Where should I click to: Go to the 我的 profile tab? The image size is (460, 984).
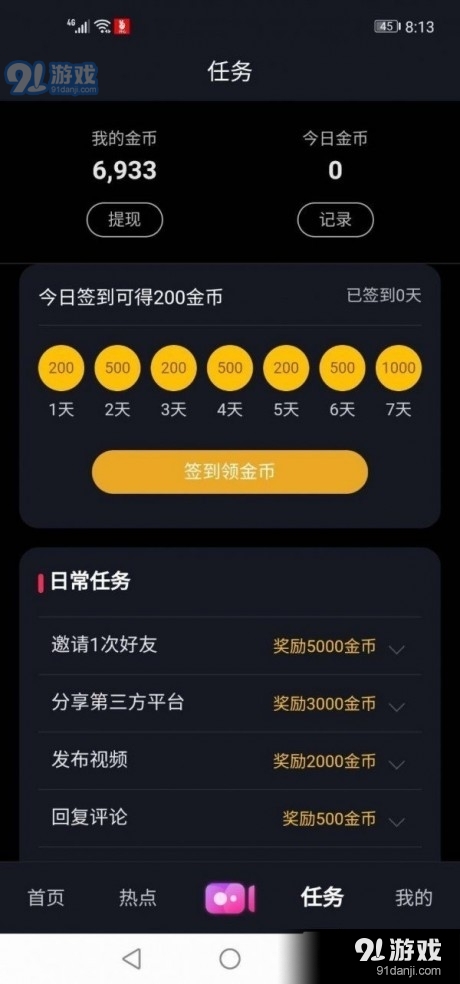click(414, 897)
